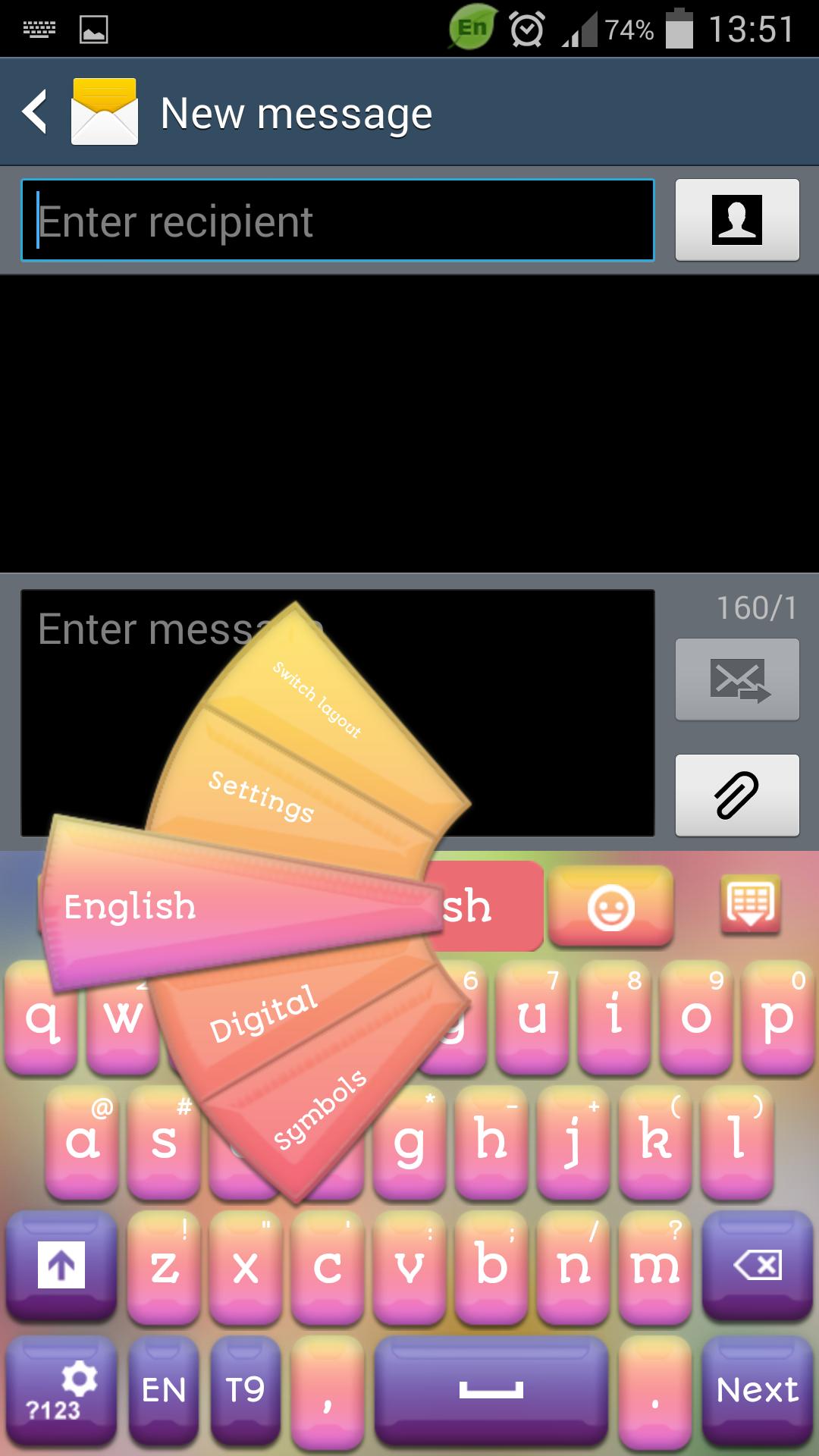Screen dimensions: 819x1456
Task: Open the contacts picker button
Action: (x=736, y=220)
